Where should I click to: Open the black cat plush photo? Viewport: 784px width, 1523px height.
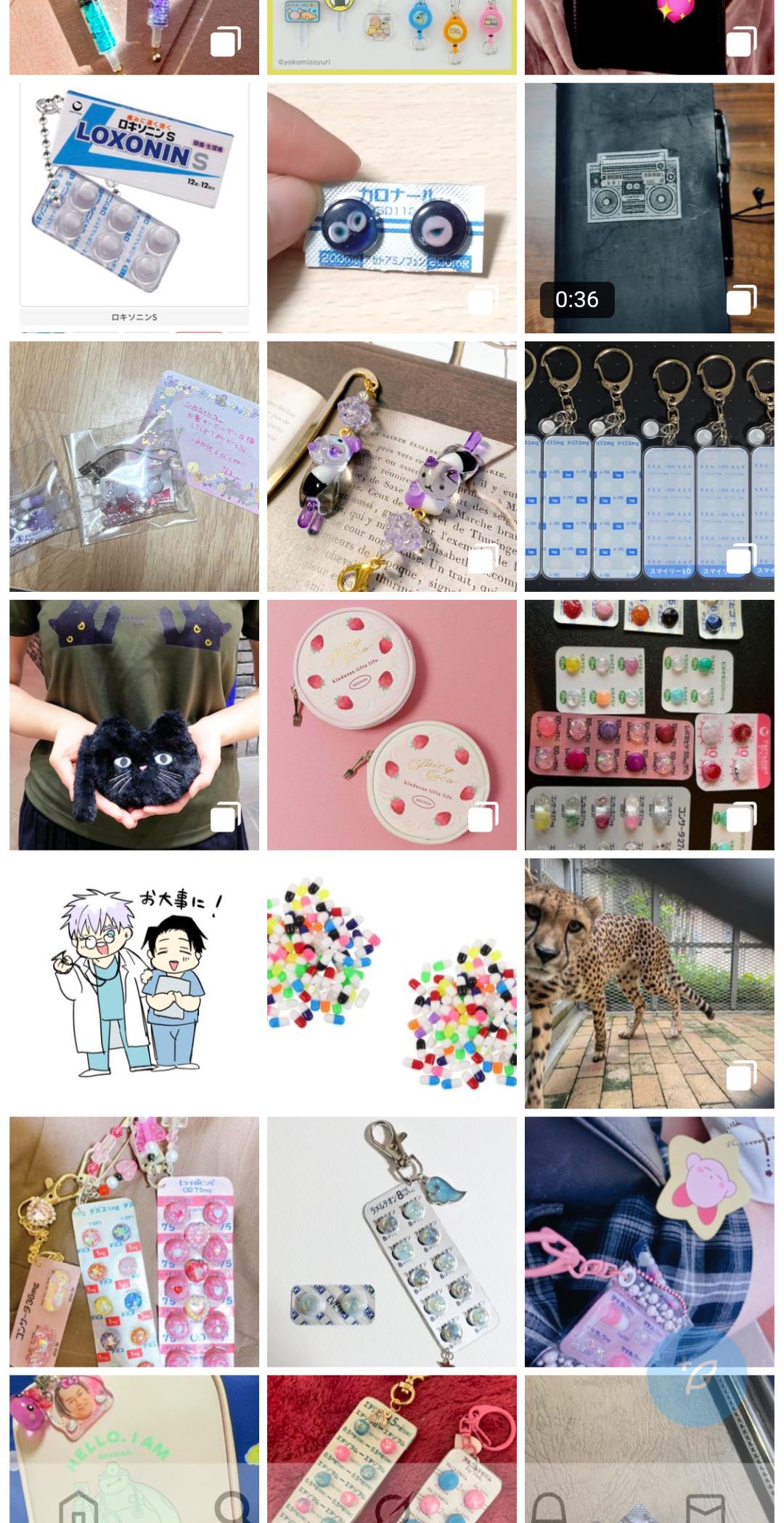pyautogui.click(x=134, y=725)
